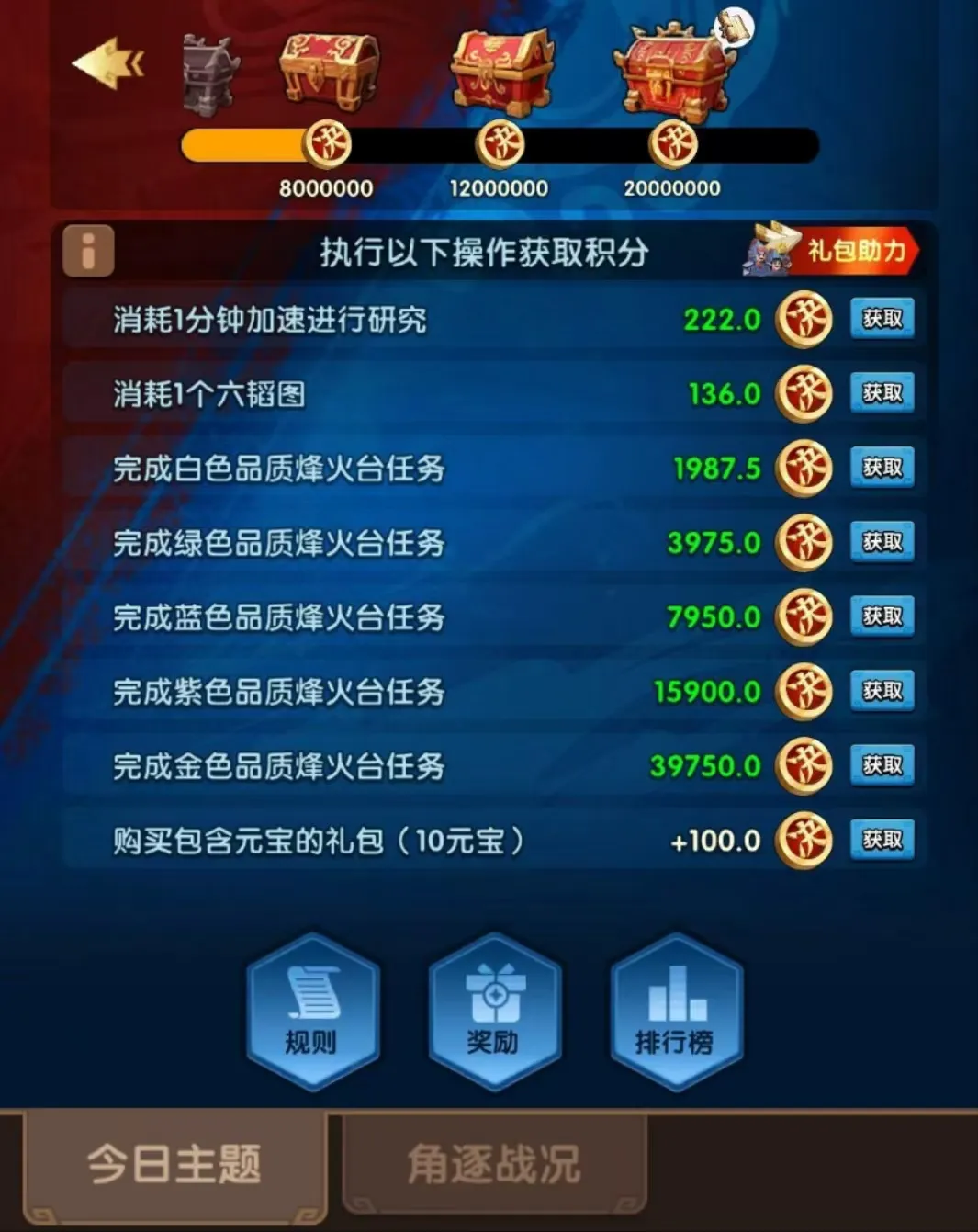Open the 奖励 rewards button
Screen dimensions: 978x1232
[494, 1012]
